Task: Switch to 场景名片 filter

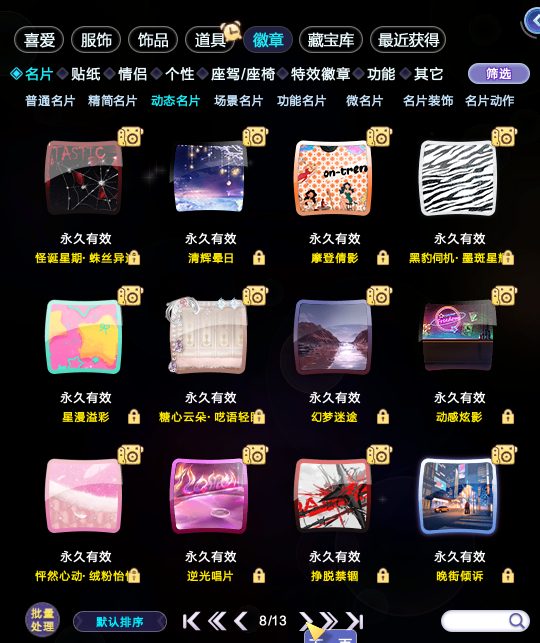Action: tap(238, 101)
